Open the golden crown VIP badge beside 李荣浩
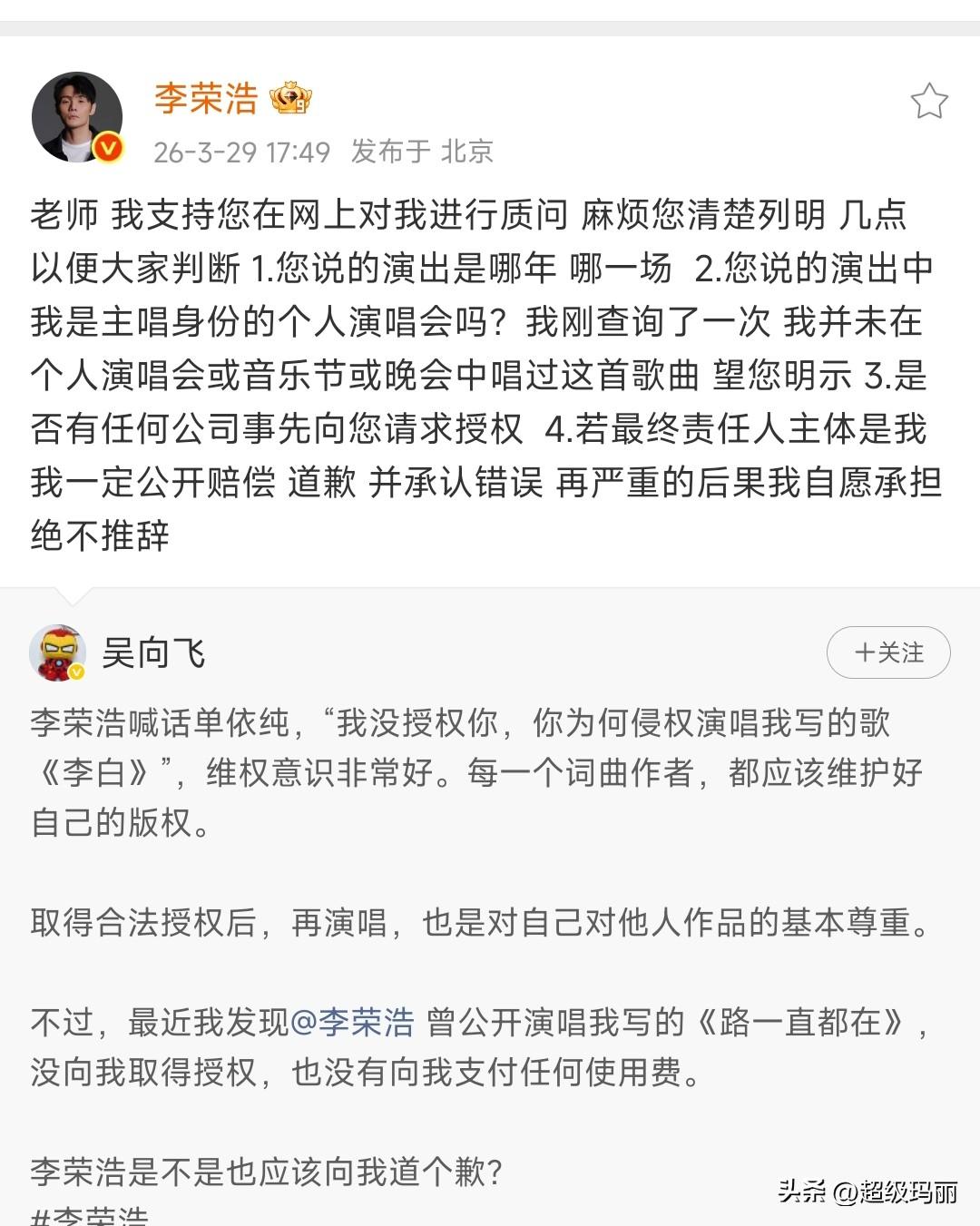This screenshot has width=980, height=1226. click(292, 98)
